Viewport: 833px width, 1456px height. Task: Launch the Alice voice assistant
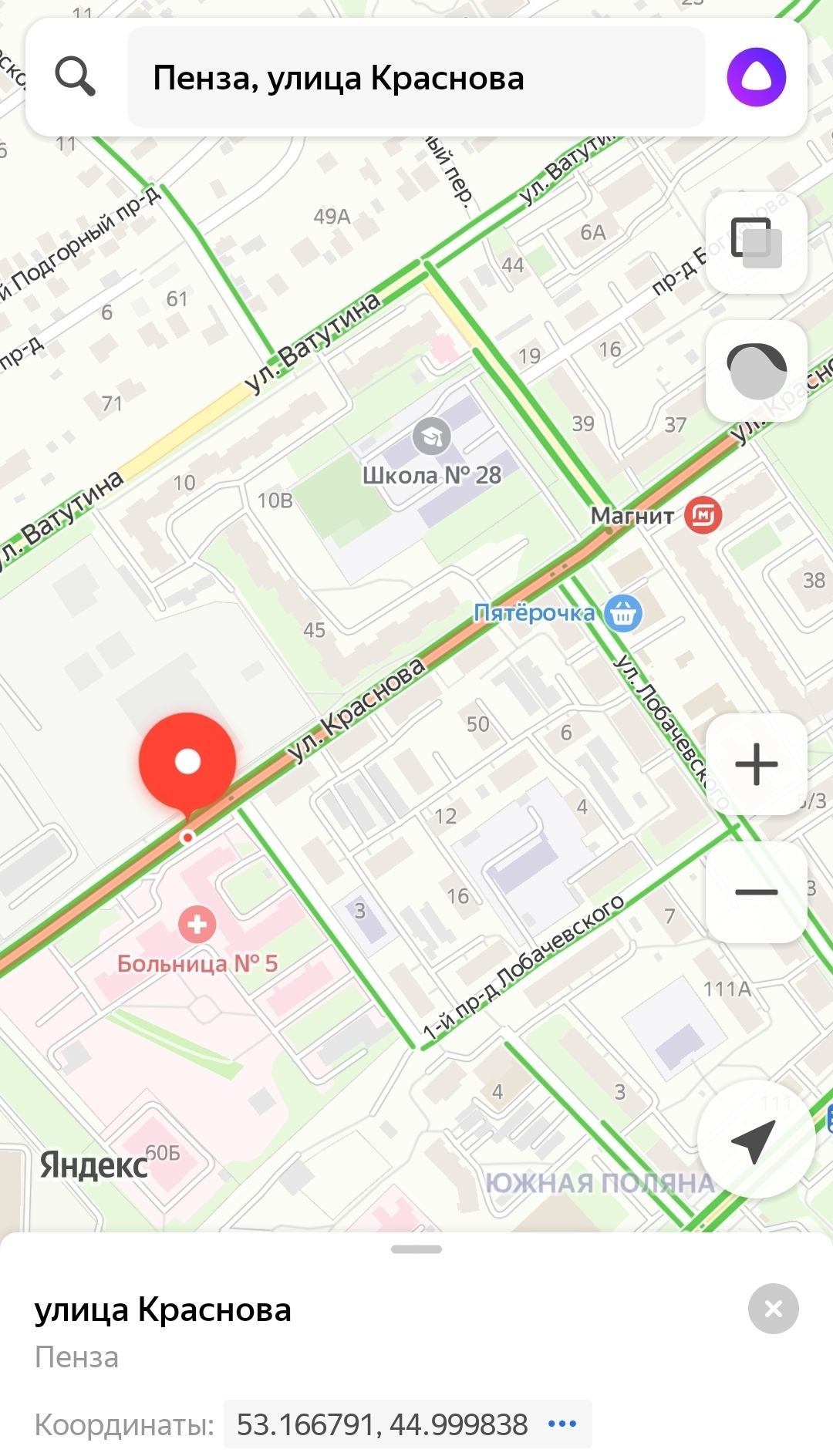[756, 77]
